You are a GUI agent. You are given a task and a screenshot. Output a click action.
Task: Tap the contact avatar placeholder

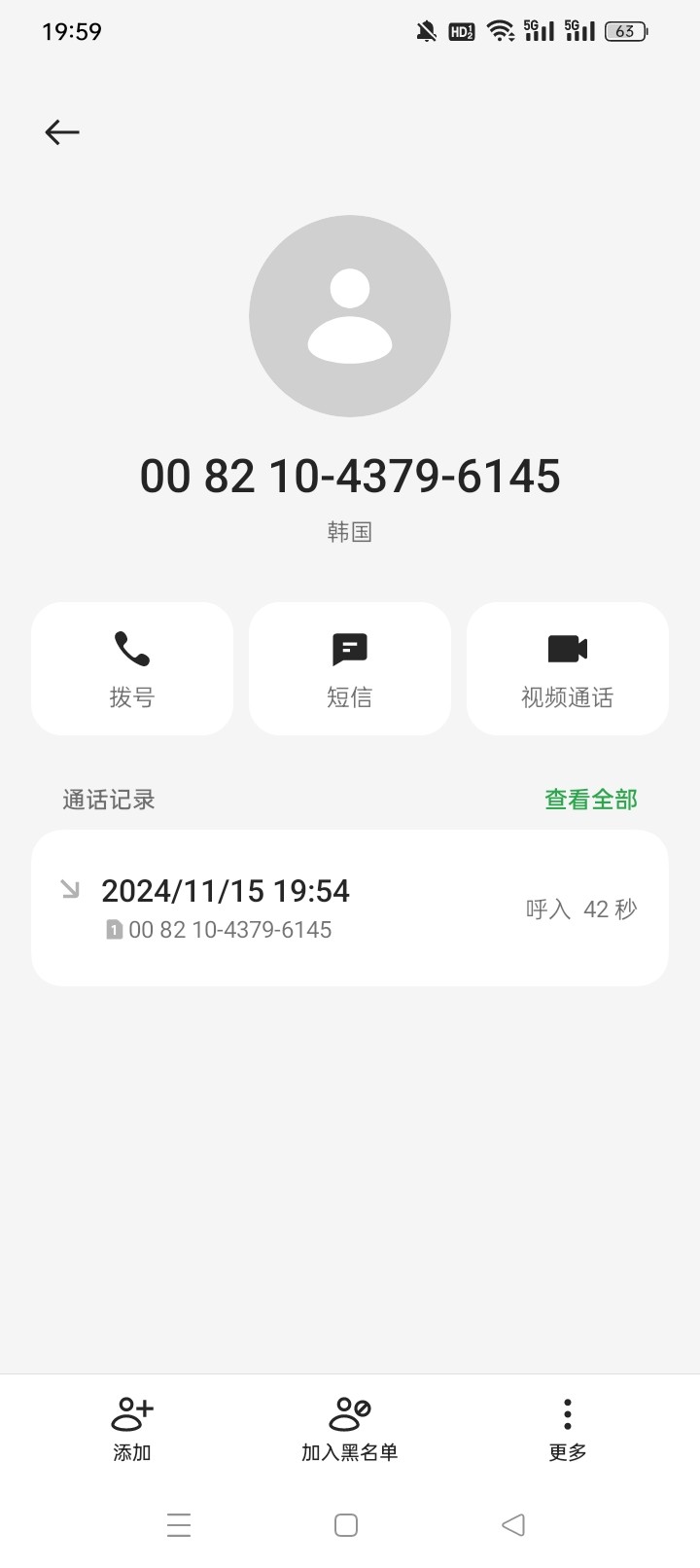350,316
